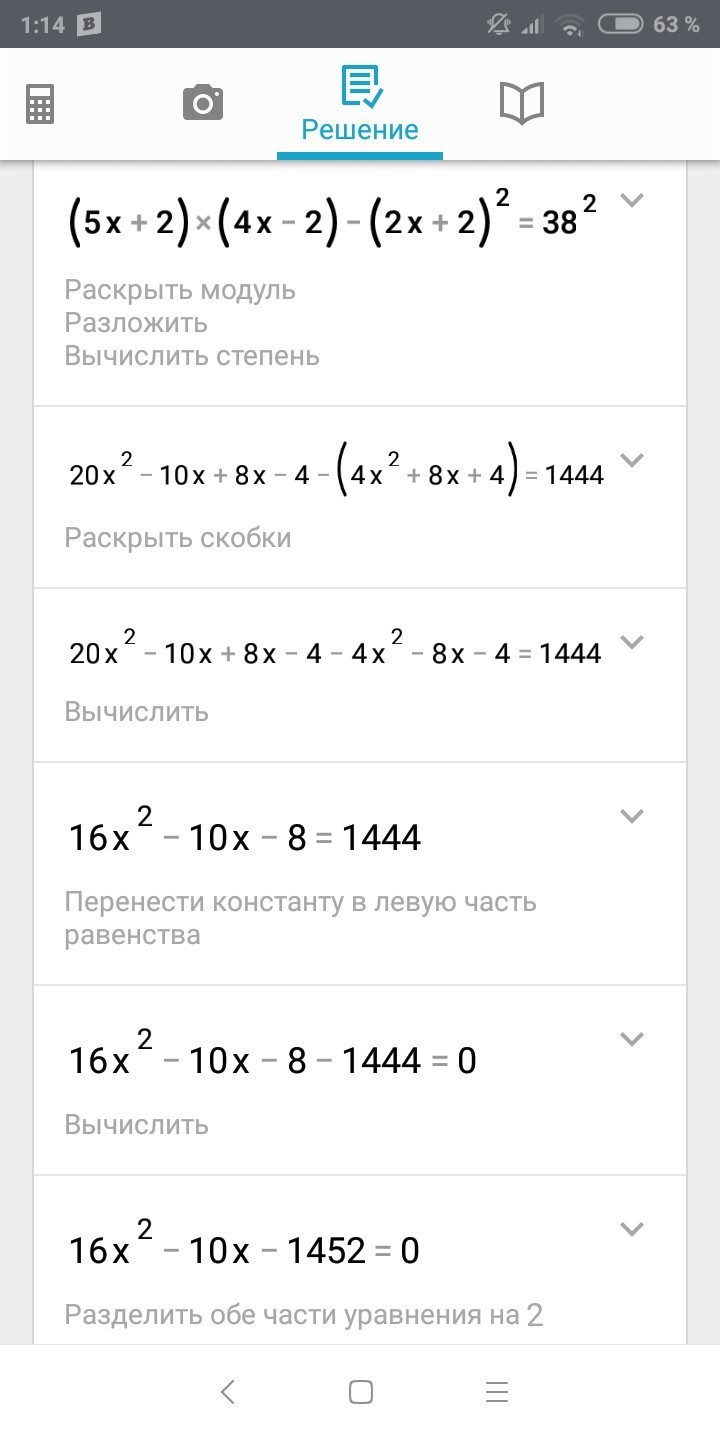This screenshot has width=720, height=1440.
Task: Expand the step ending in 38 squared
Action: pyautogui.click(x=631, y=200)
